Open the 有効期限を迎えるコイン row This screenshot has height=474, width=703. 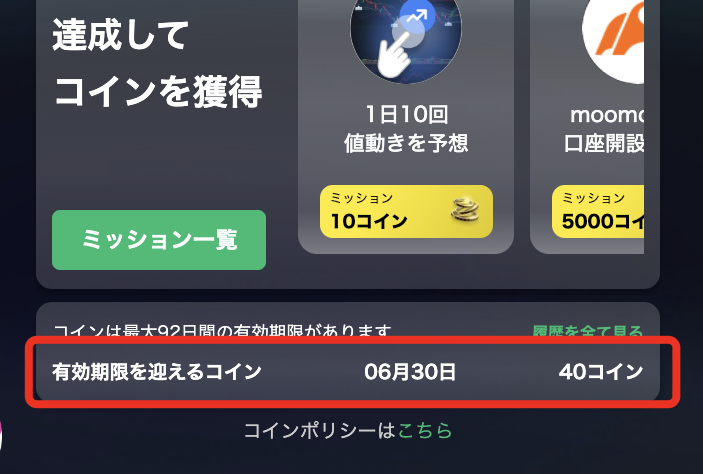tap(347, 373)
